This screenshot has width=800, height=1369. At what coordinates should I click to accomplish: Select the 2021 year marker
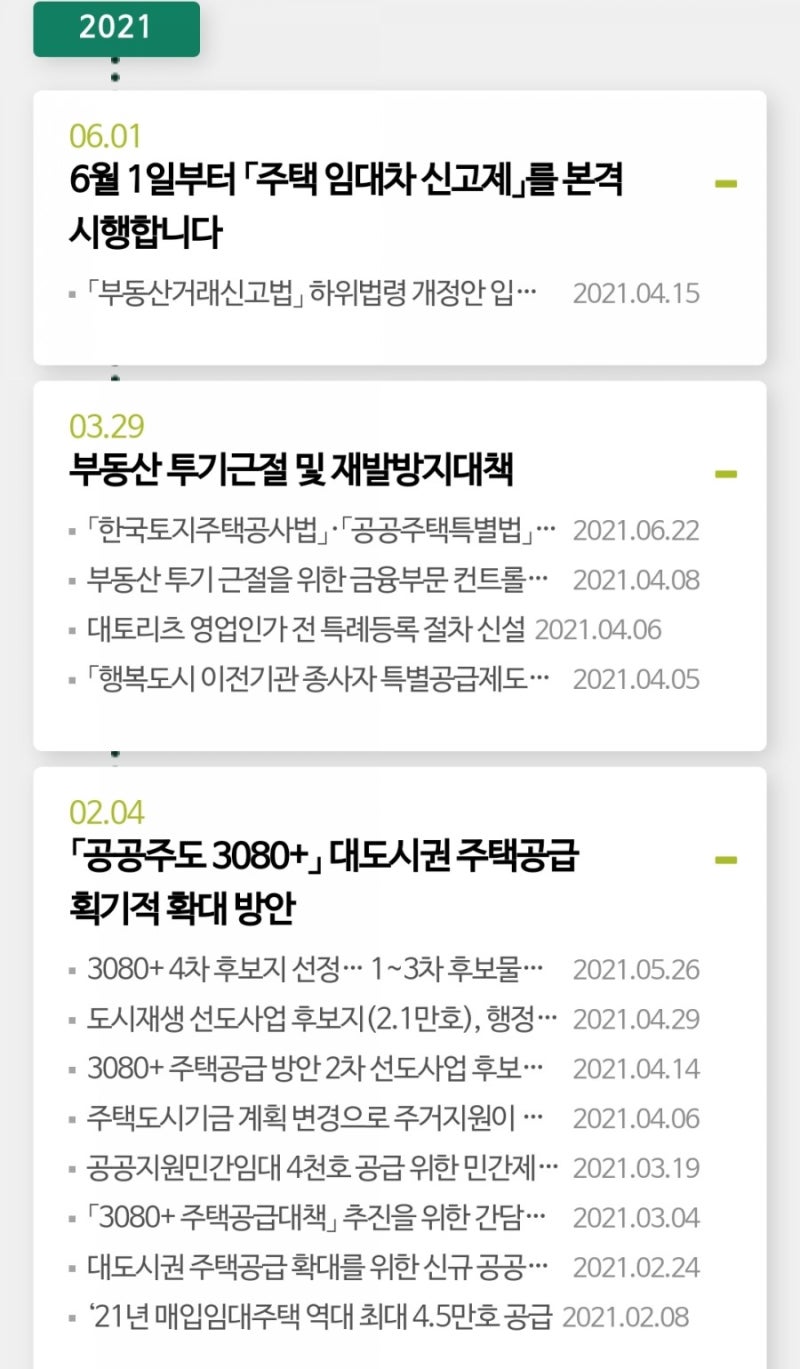coord(116,28)
